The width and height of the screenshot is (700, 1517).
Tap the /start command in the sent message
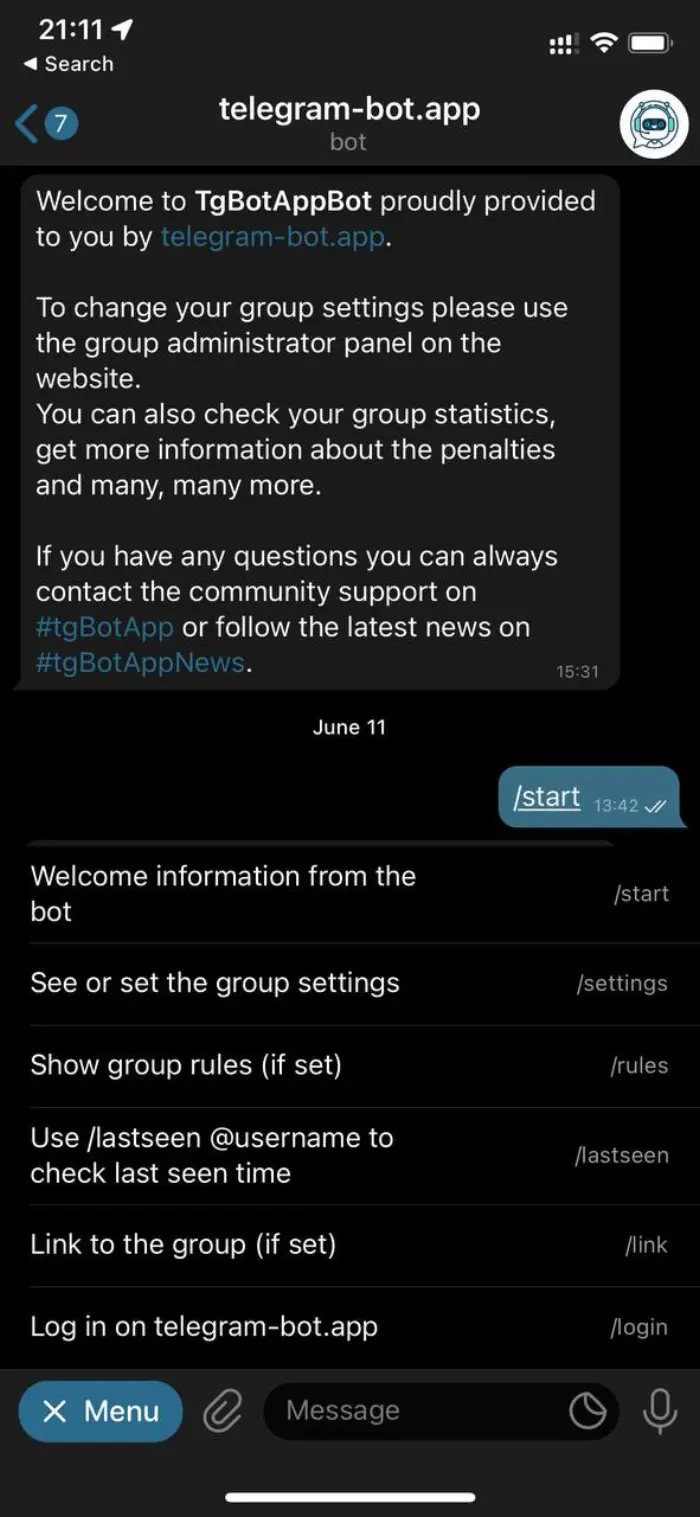546,797
